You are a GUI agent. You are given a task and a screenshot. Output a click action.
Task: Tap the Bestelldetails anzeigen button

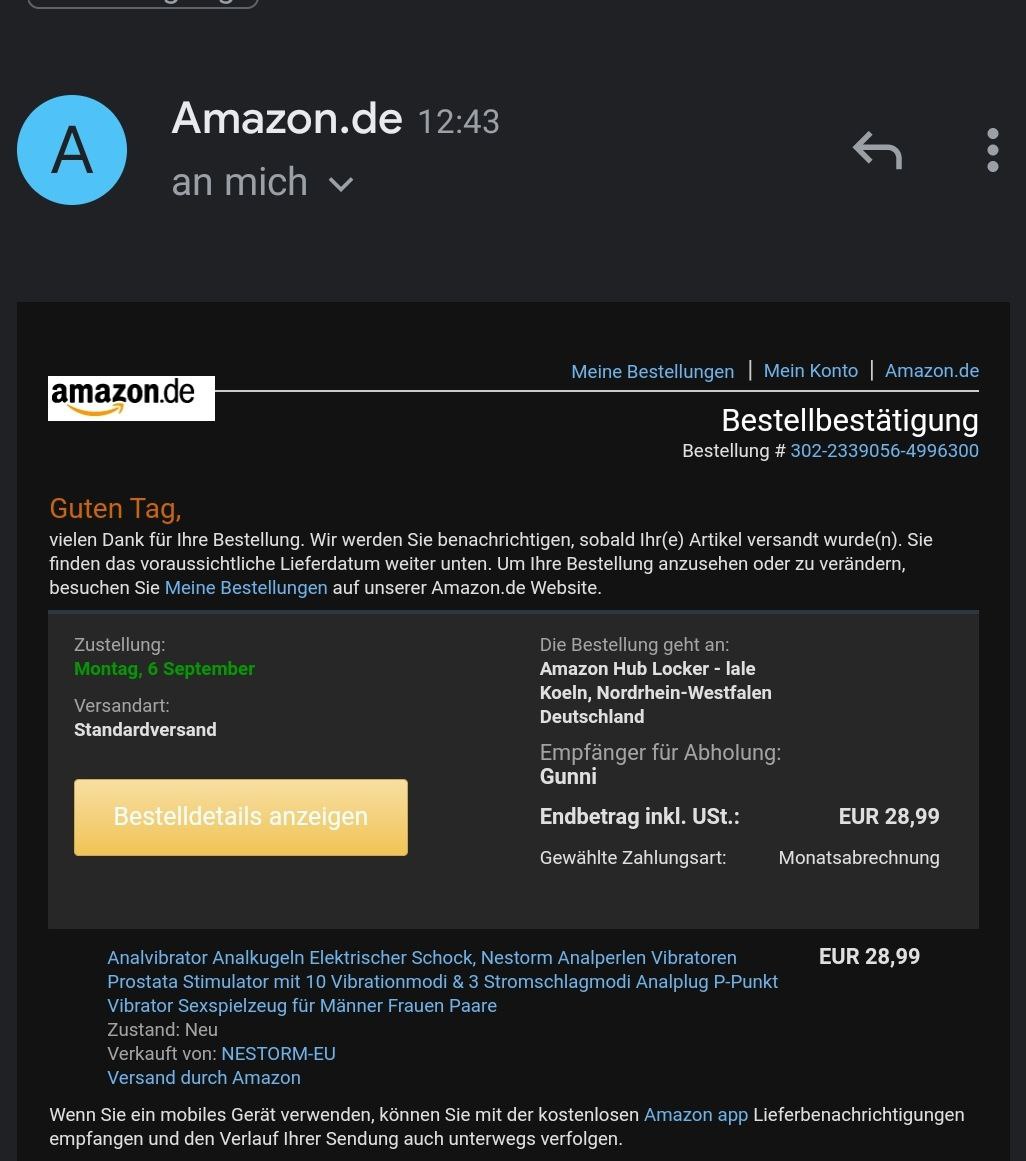[x=241, y=817]
